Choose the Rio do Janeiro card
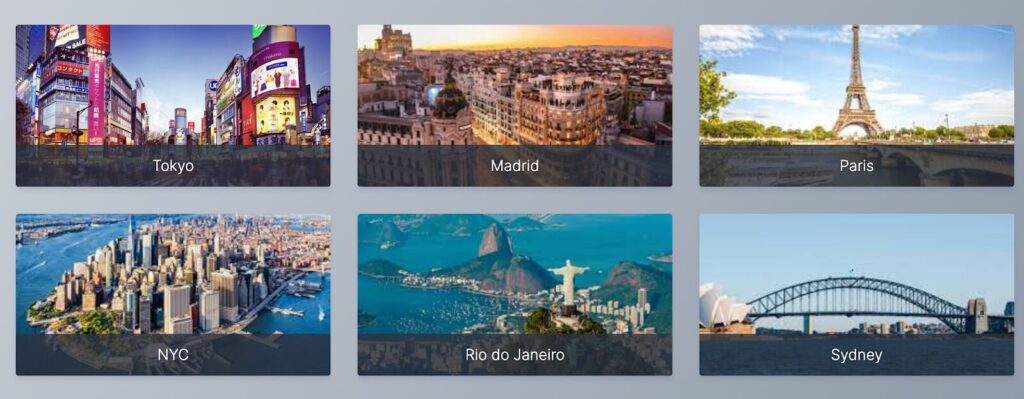Screen dimensions: 1024x399 click(515, 295)
